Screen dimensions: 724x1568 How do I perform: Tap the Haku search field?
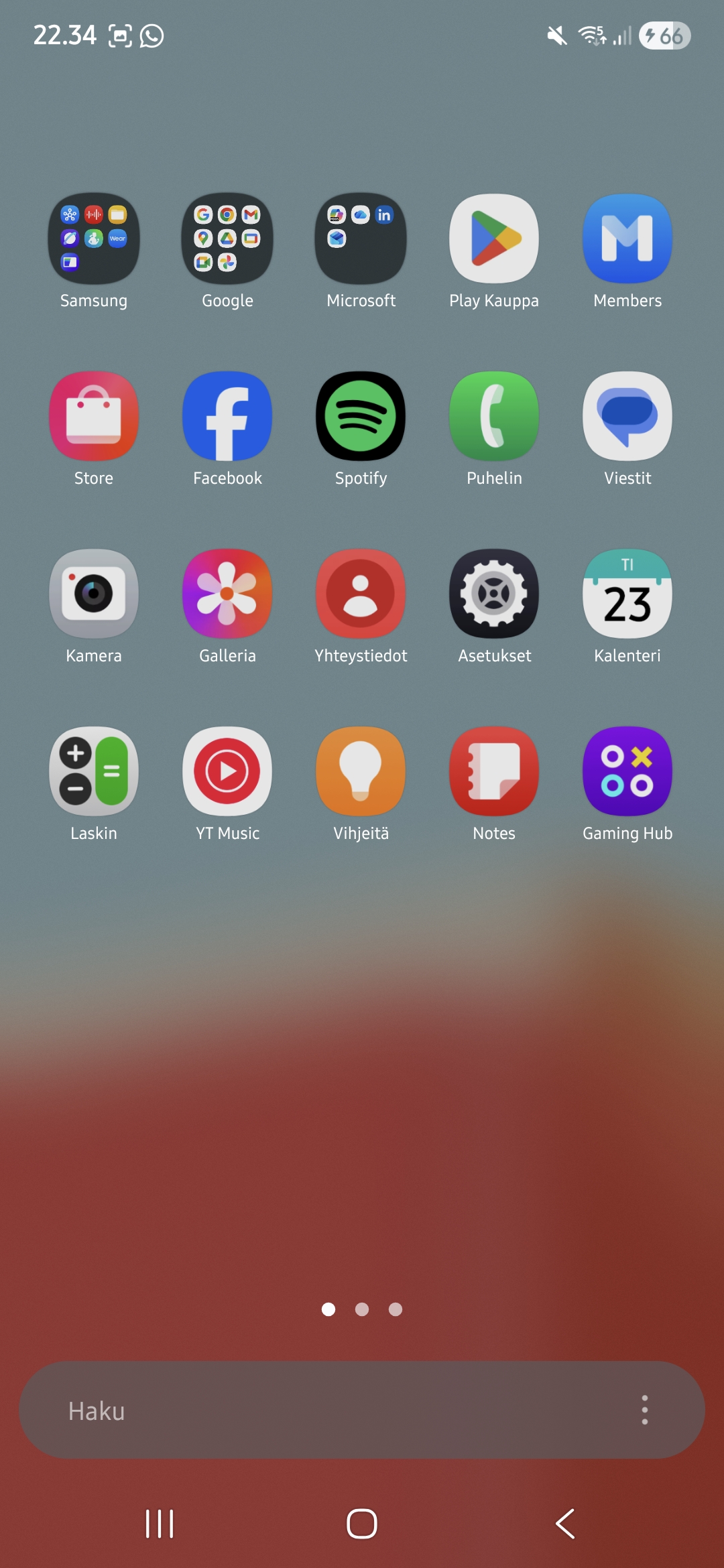tap(322, 1411)
